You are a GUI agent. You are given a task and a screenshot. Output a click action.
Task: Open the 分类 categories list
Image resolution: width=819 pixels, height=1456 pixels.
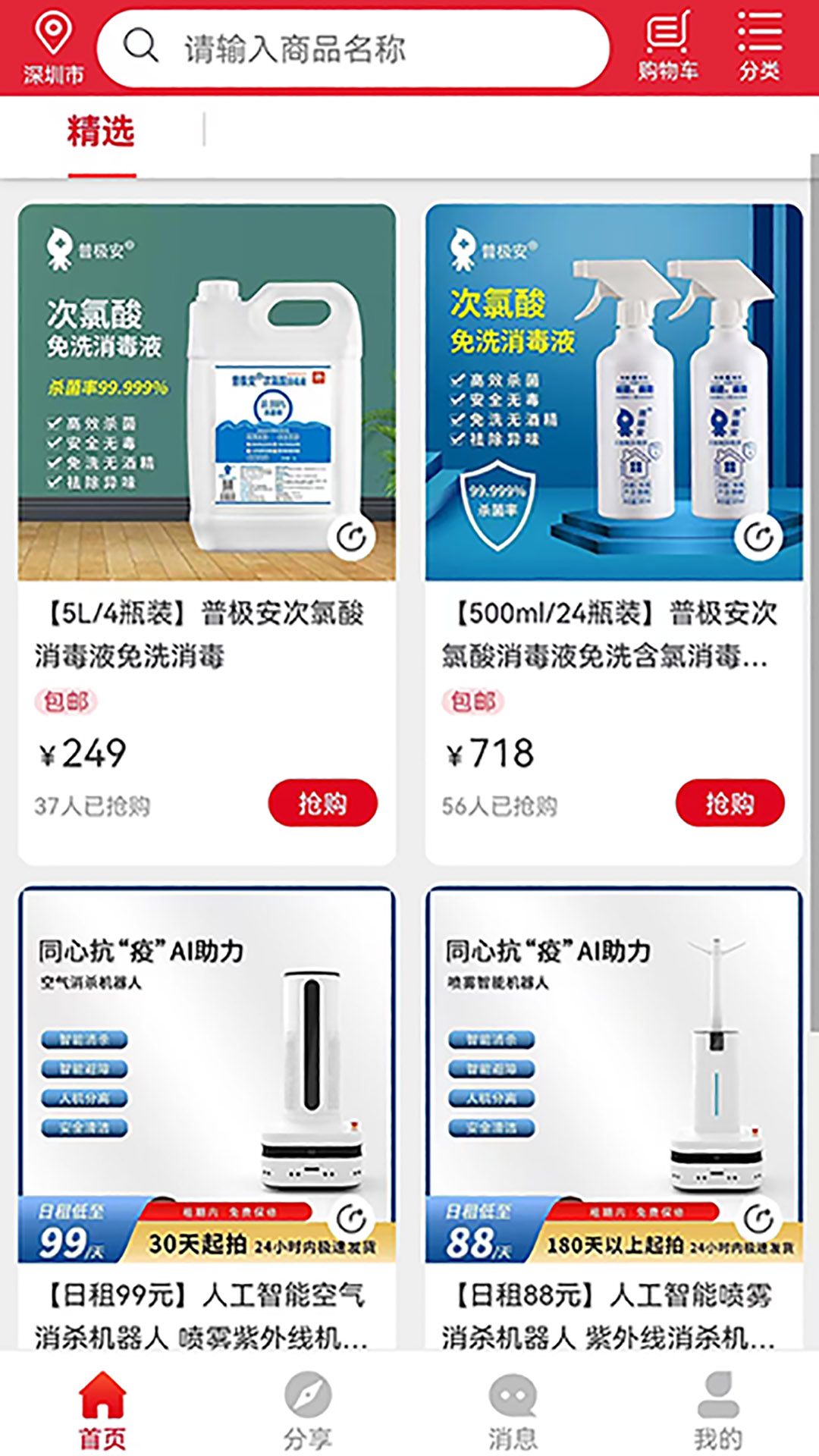click(759, 47)
